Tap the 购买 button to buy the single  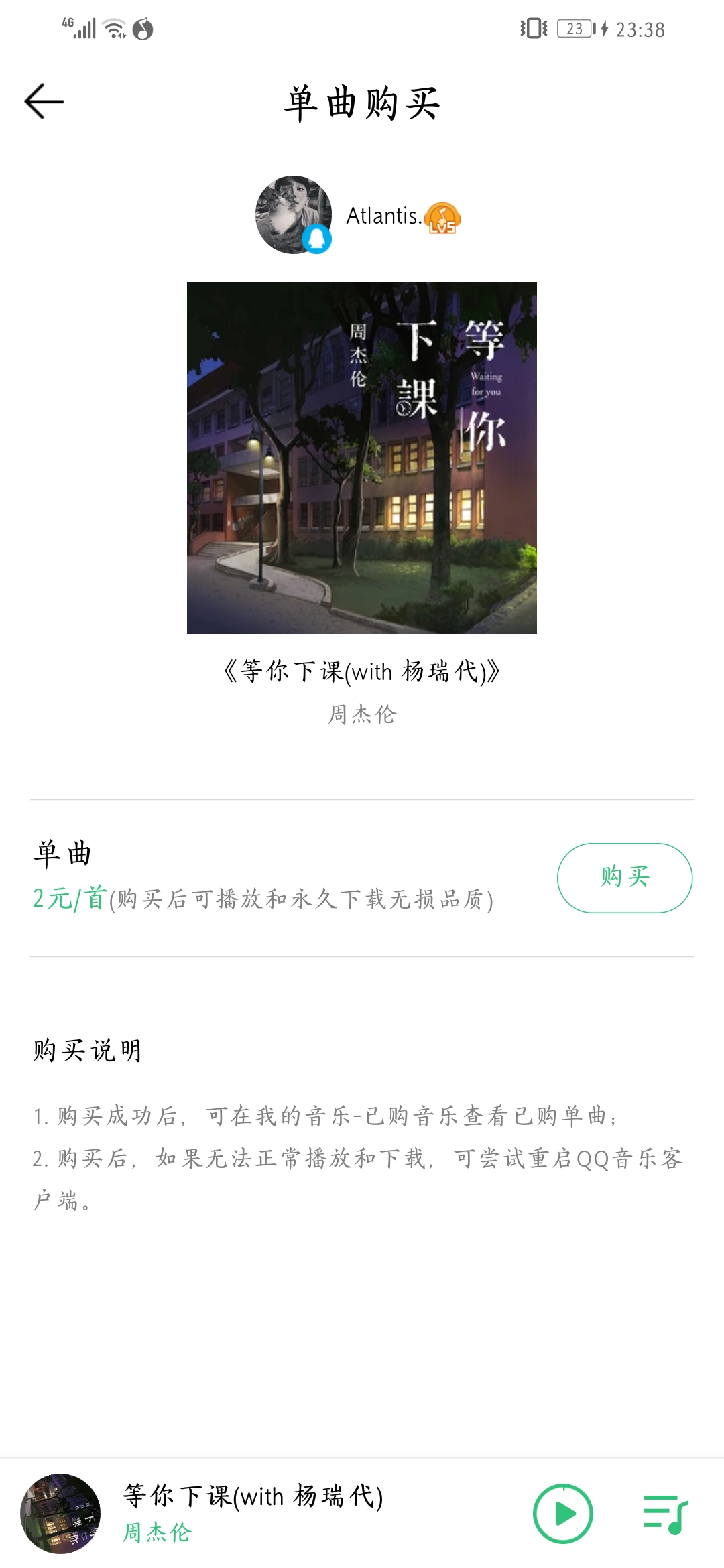click(624, 877)
